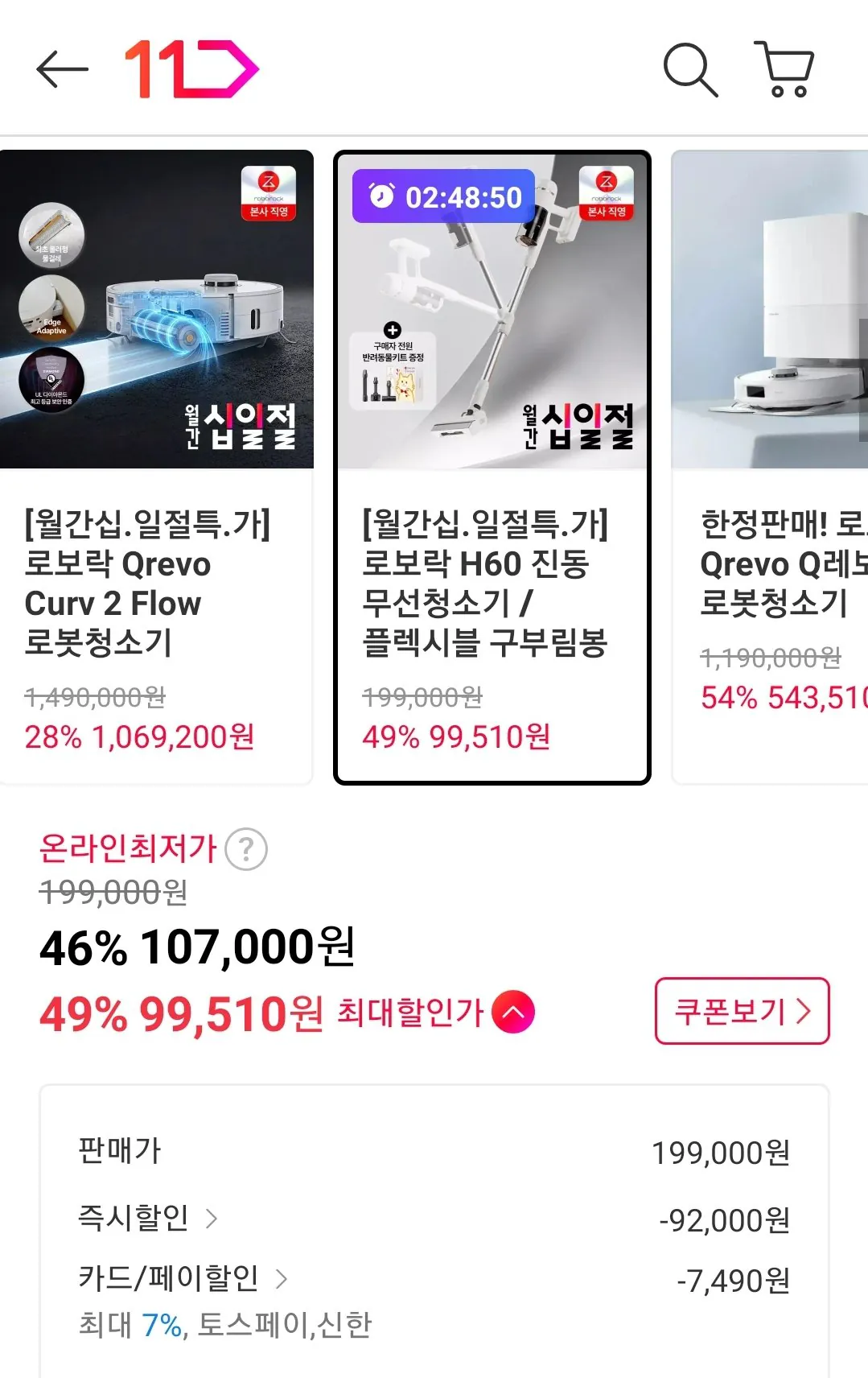
Task: Collapse the 최대할인가 price detail arrow
Action: point(512,1013)
